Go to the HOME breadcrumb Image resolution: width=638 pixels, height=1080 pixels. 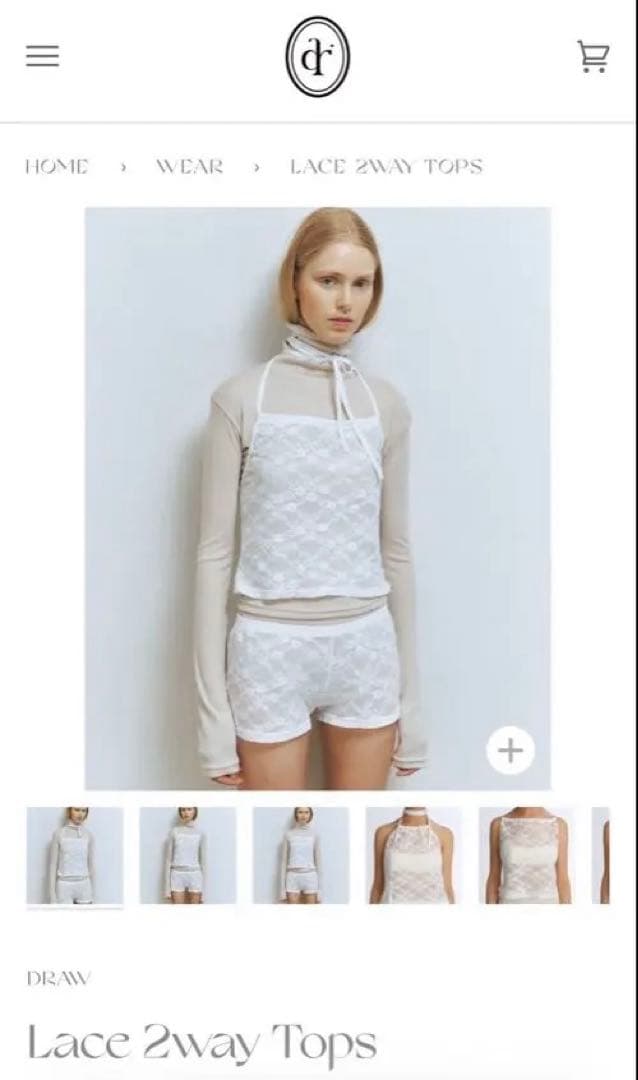[x=57, y=167]
